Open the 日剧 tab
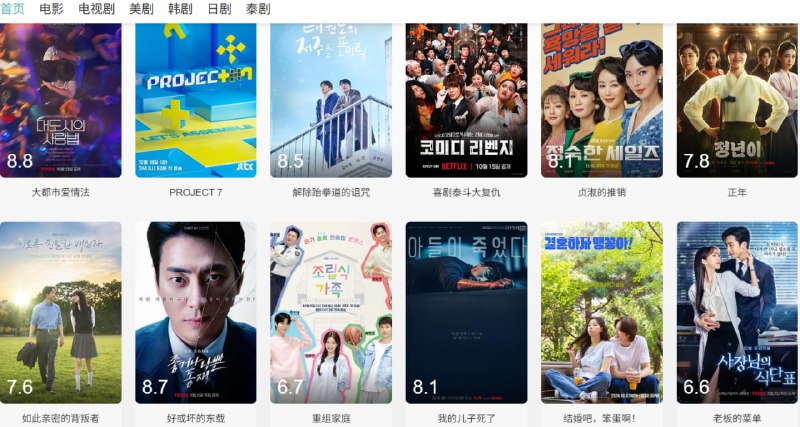Screen dimensions: 800x427 tap(219, 9)
